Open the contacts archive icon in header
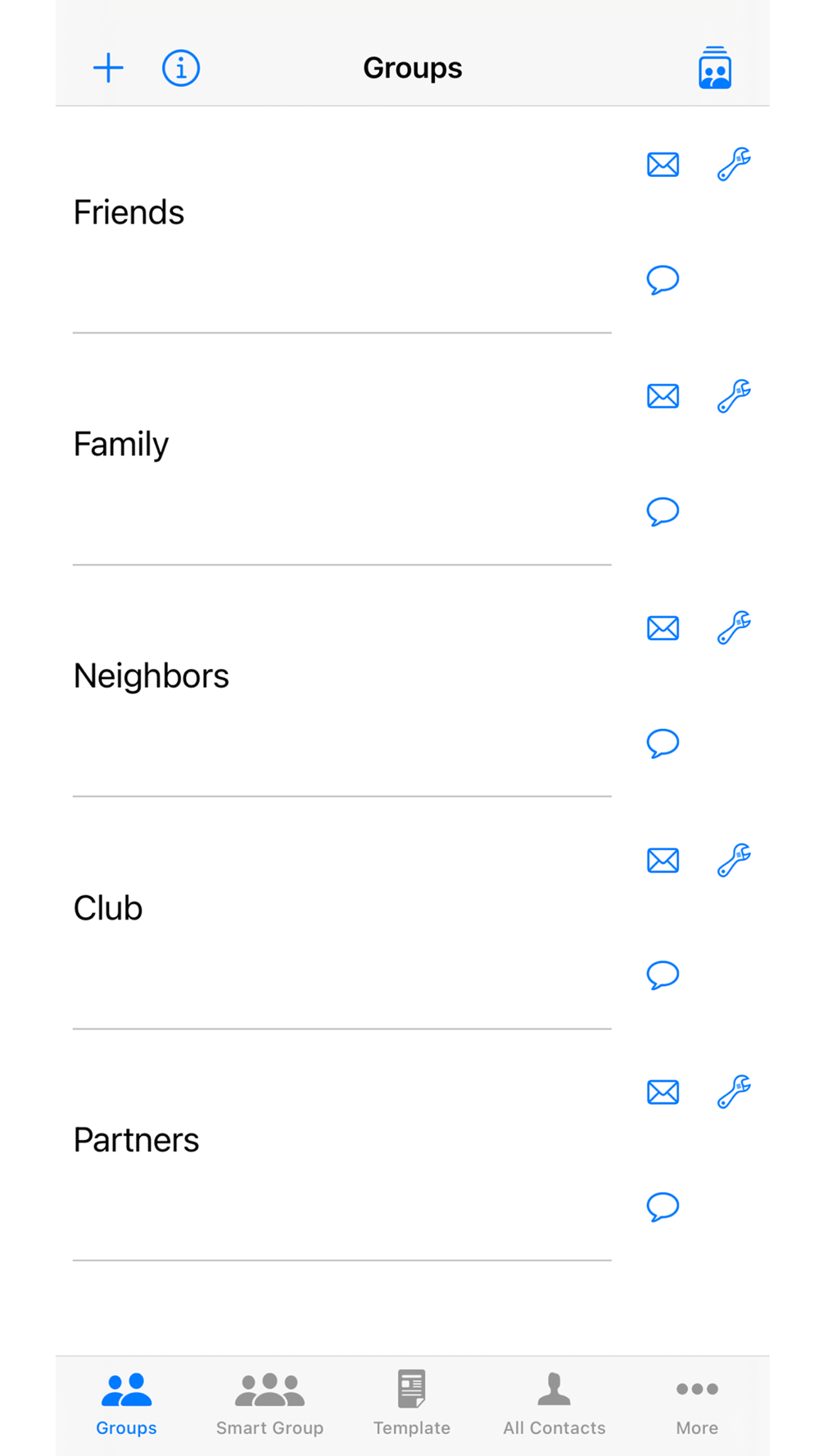Viewport: 819px width, 1456px height. [714, 67]
